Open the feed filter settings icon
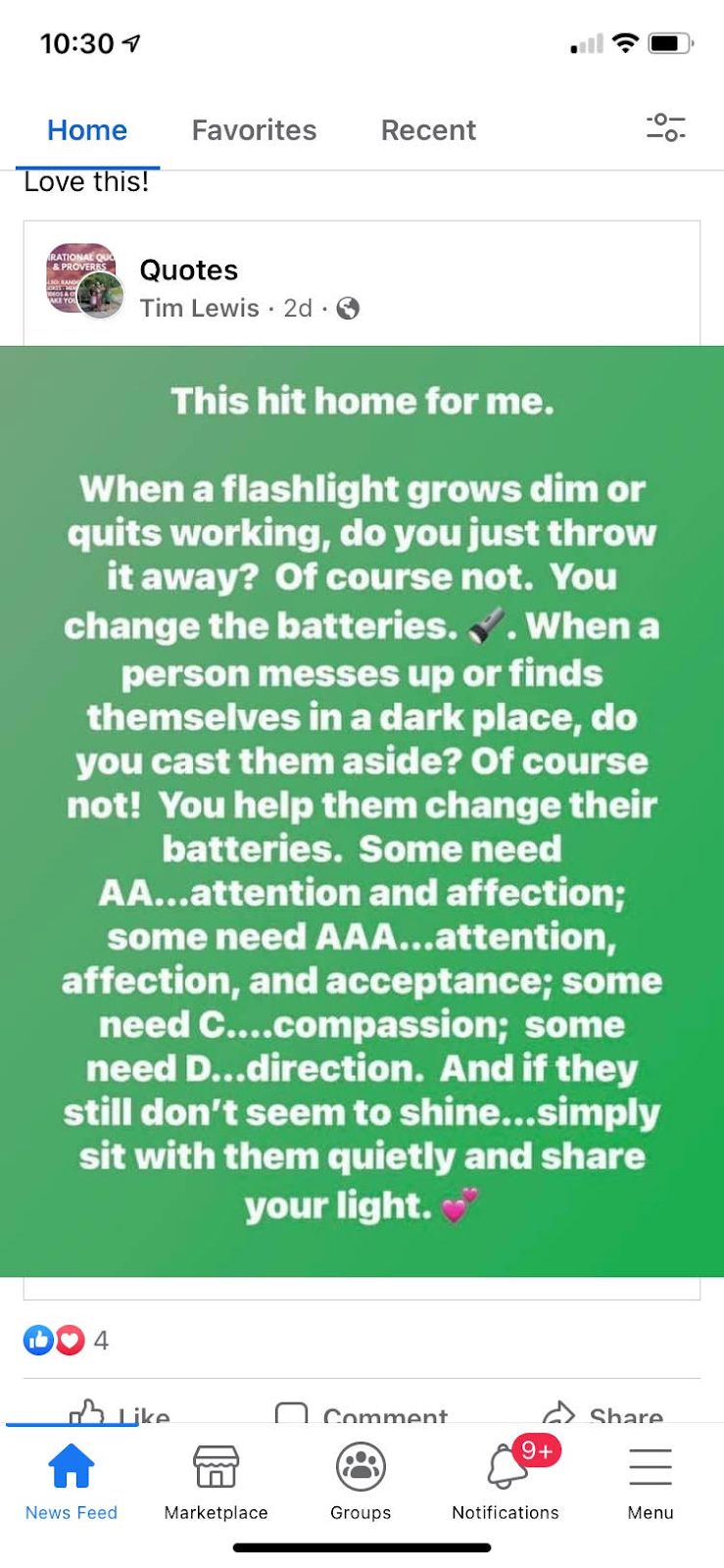Viewport: 724px width, 1568px height. pos(666,127)
